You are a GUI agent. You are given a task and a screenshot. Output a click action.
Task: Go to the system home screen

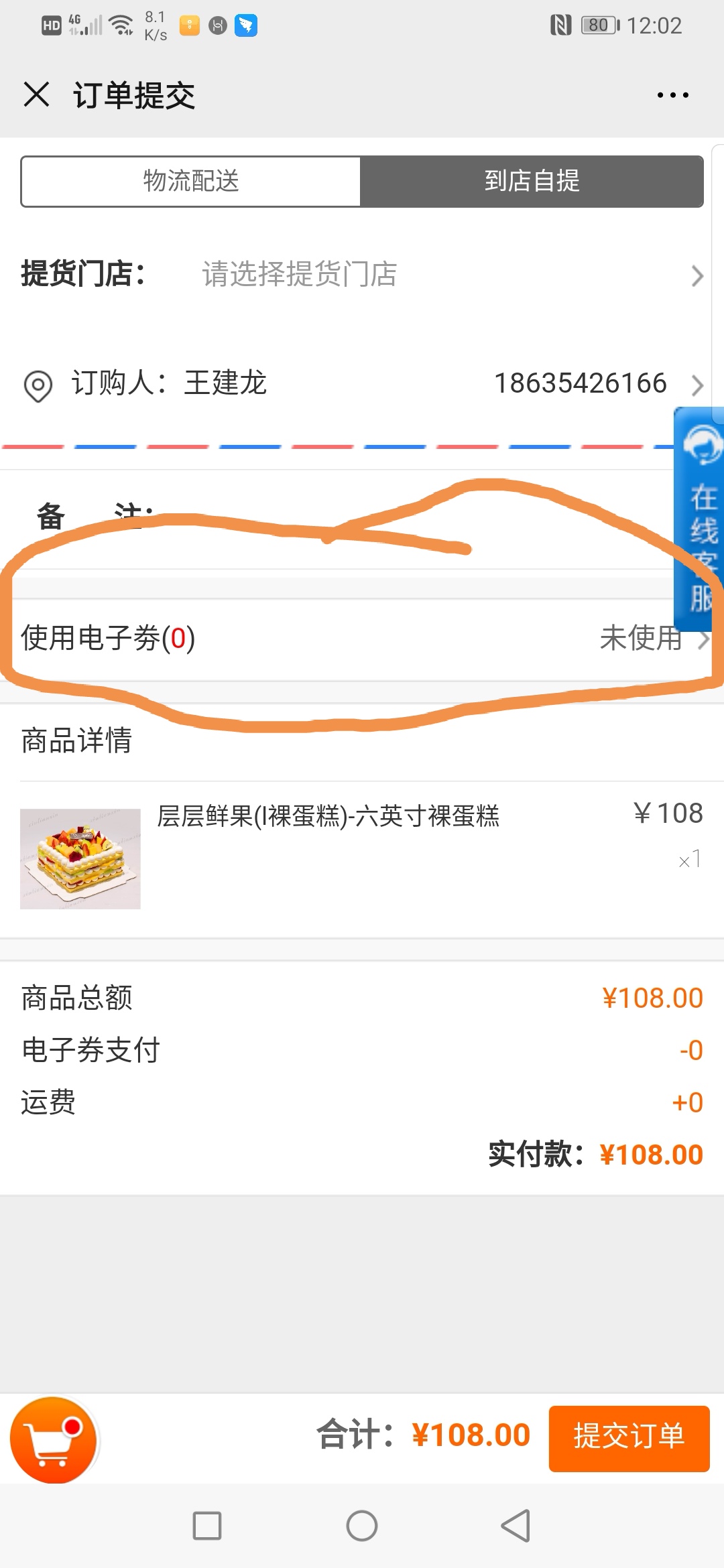coord(362,1526)
